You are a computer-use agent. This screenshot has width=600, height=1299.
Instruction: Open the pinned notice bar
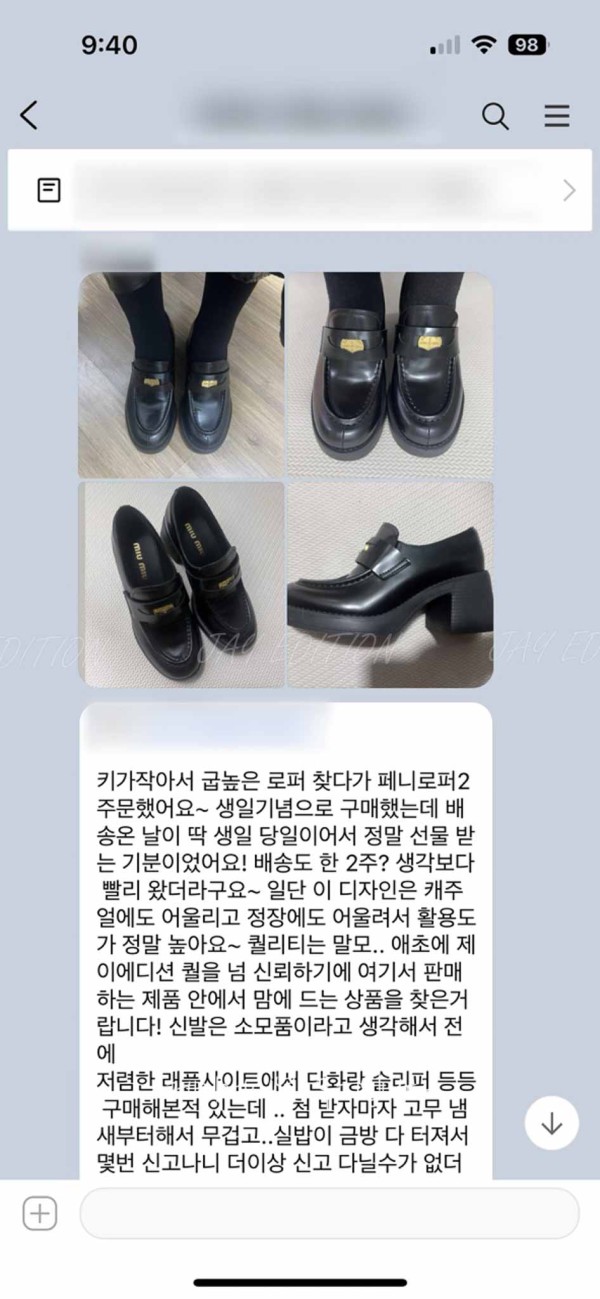click(300, 190)
